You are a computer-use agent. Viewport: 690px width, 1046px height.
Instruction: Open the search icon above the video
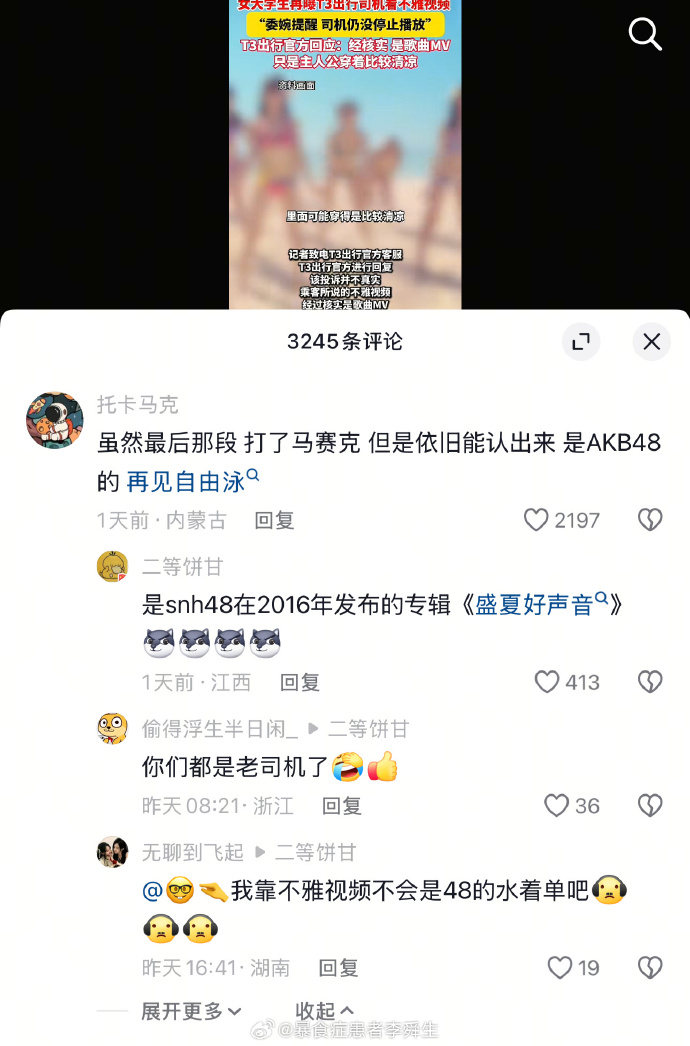tap(645, 35)
